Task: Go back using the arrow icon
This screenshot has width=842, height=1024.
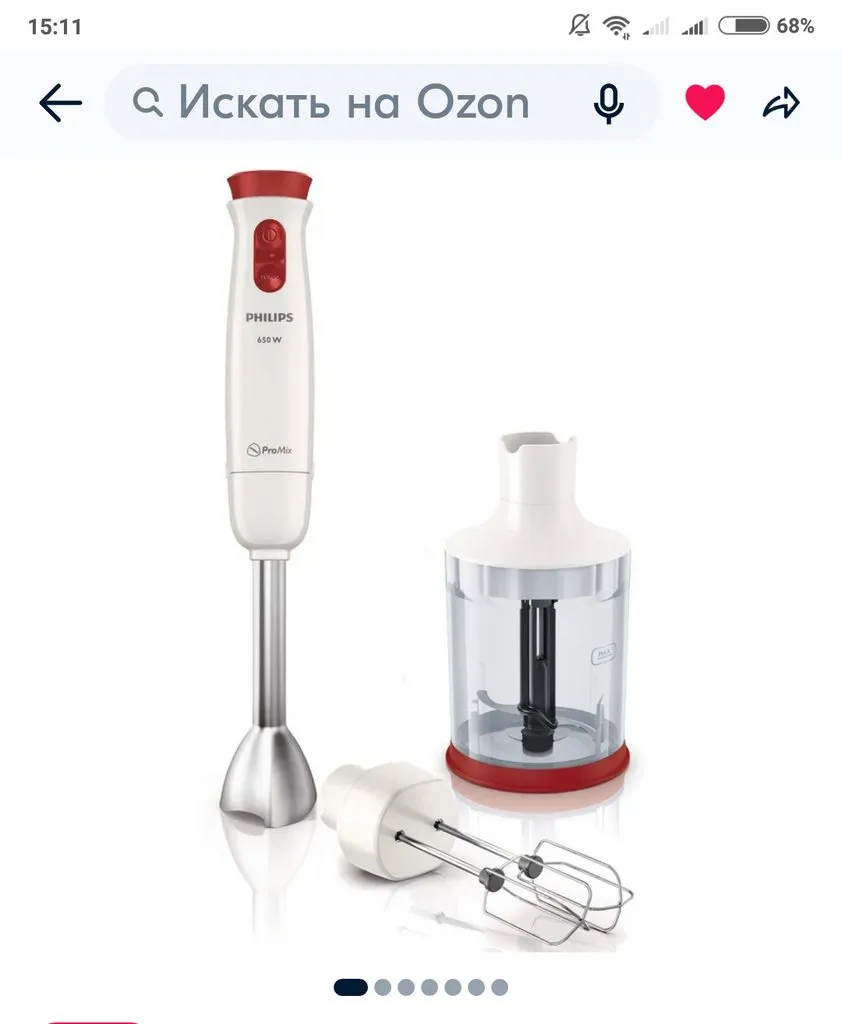Action: tap(60, 103)
